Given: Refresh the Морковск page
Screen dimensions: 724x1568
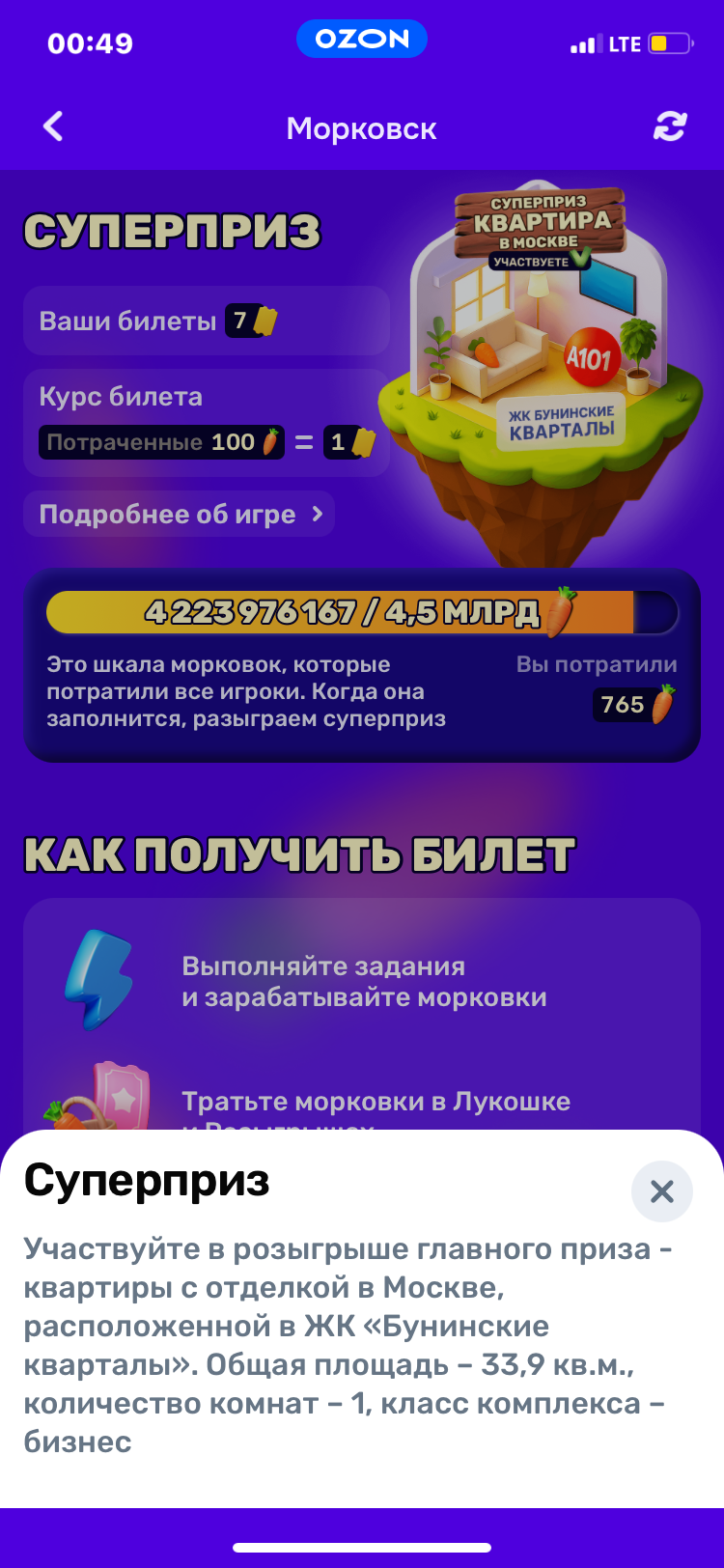Looking at the screenshot, I should click(670, 126).
